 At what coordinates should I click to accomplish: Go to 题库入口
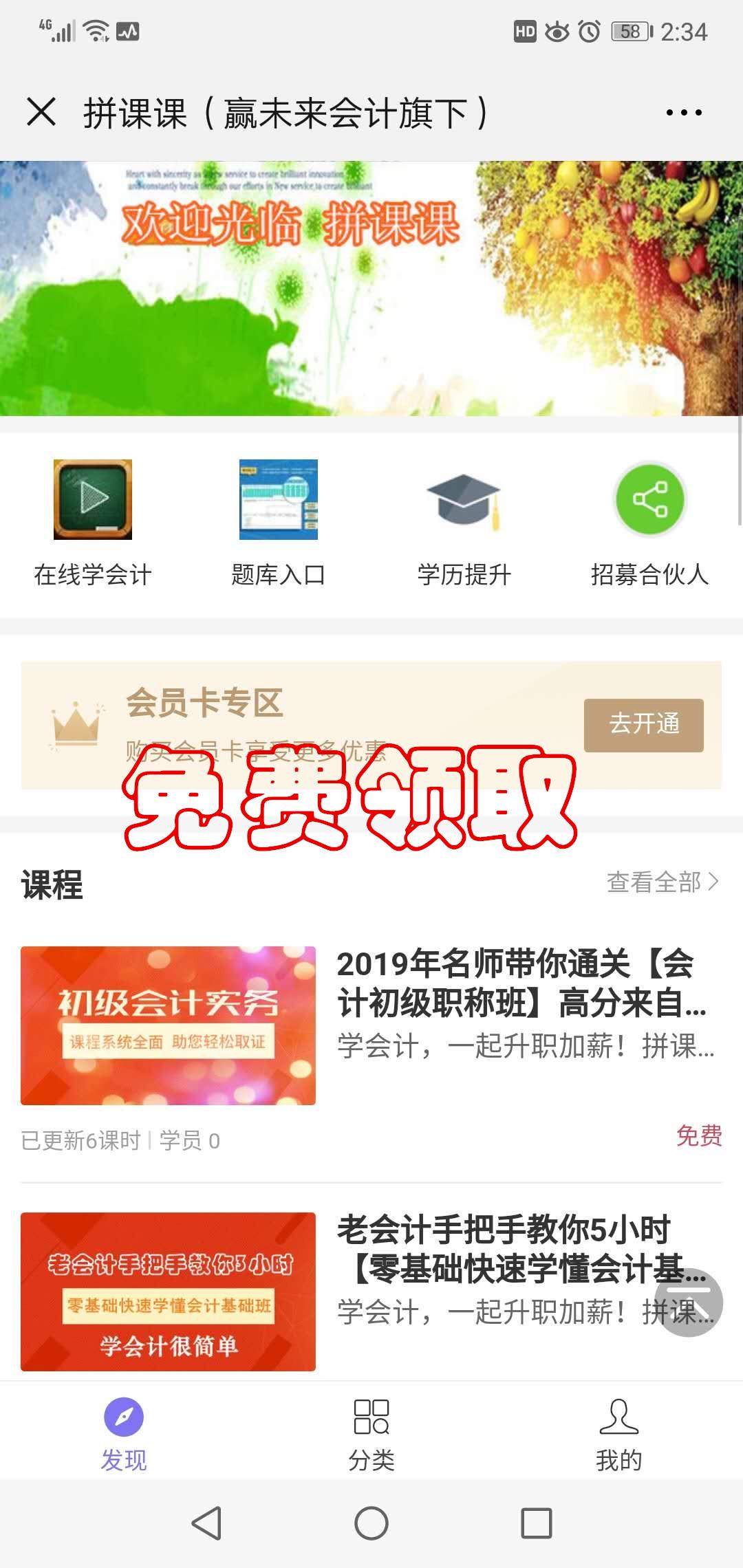point(279,523)
